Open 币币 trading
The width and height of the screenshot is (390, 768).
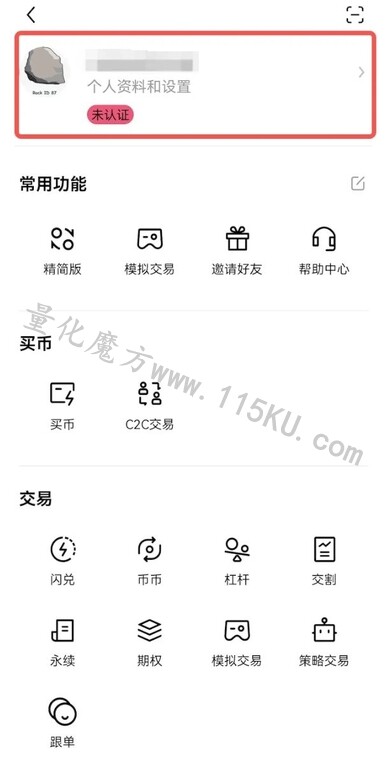point(149,561)
